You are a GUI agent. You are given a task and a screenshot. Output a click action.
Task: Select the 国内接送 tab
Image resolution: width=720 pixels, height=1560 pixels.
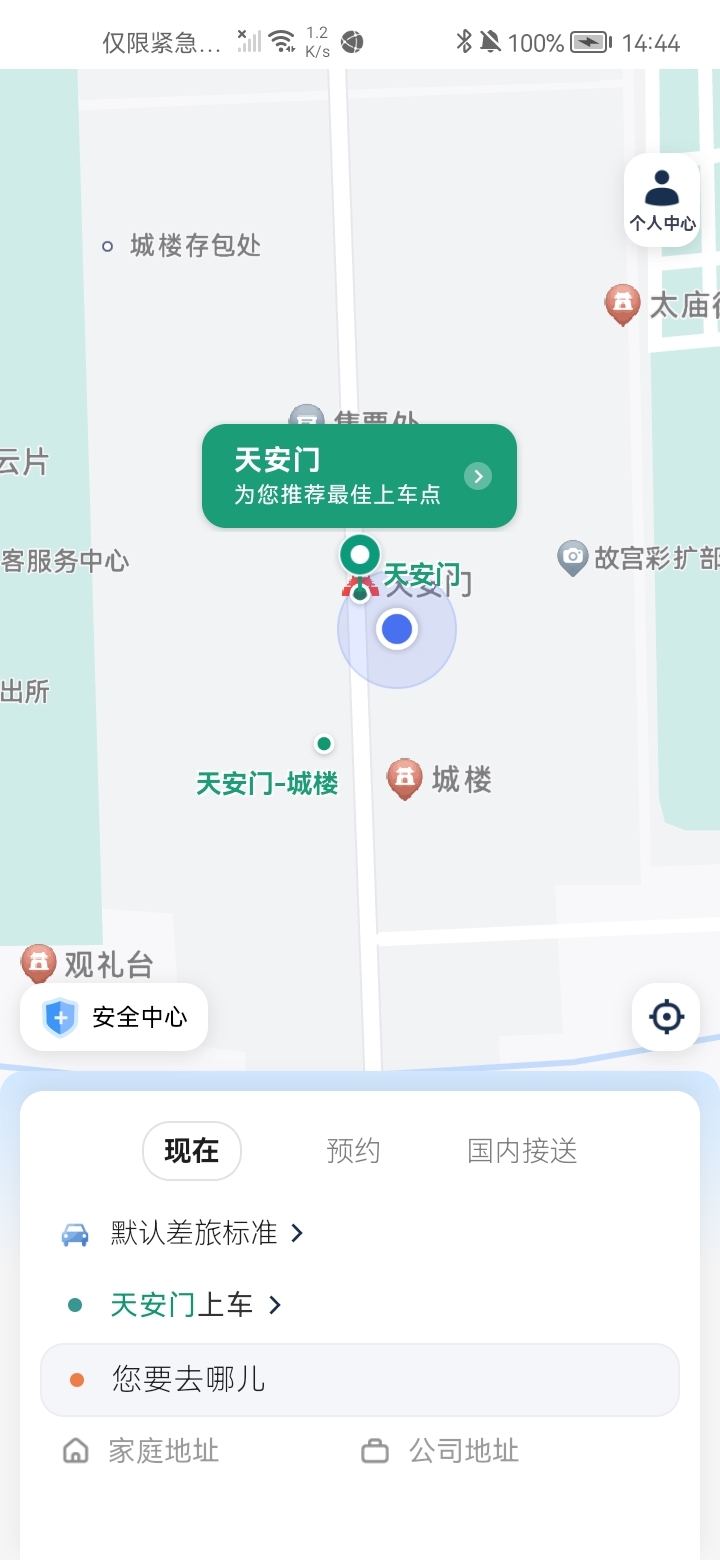click(520, 1151)
